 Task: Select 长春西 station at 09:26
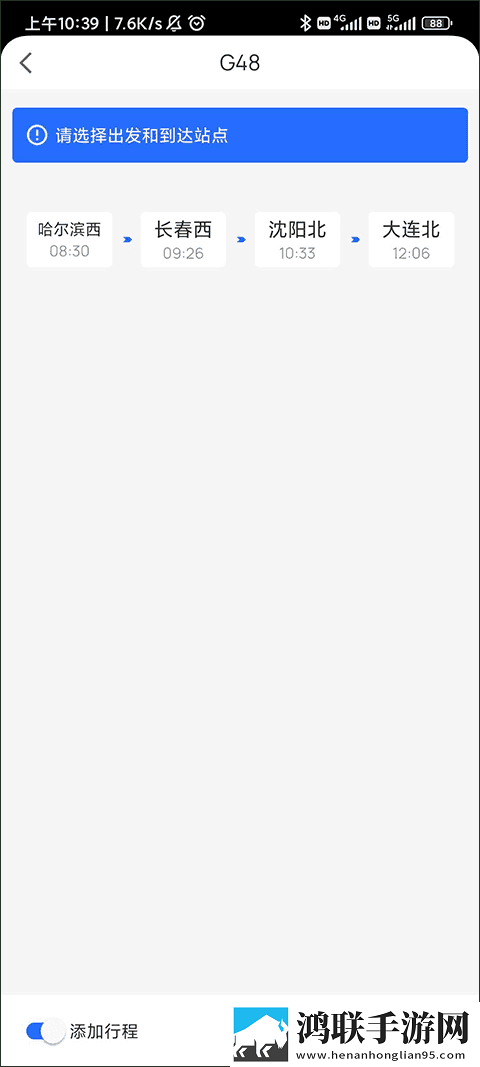183,240
